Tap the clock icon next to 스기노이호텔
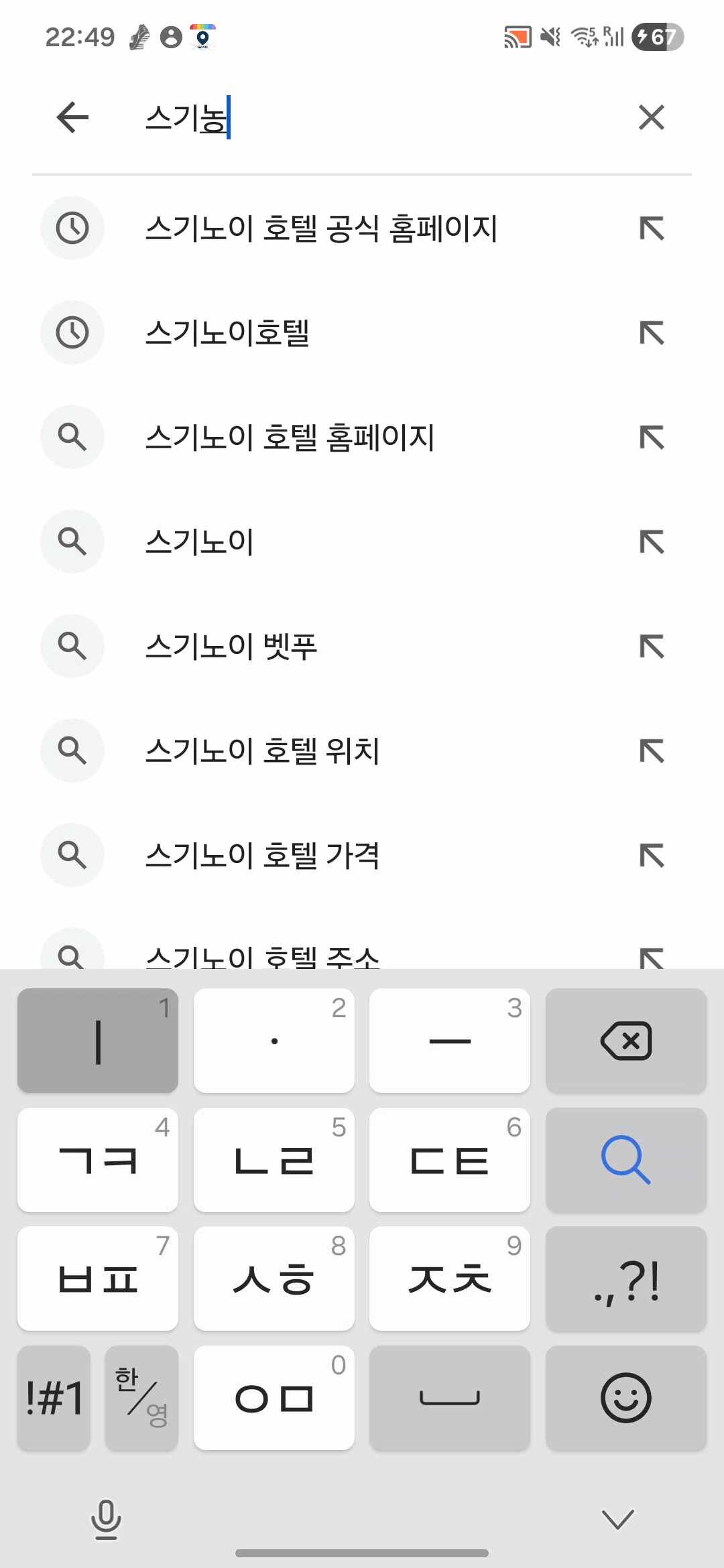The width and height of the screenshot is (724, 1568). click(72, 332)
